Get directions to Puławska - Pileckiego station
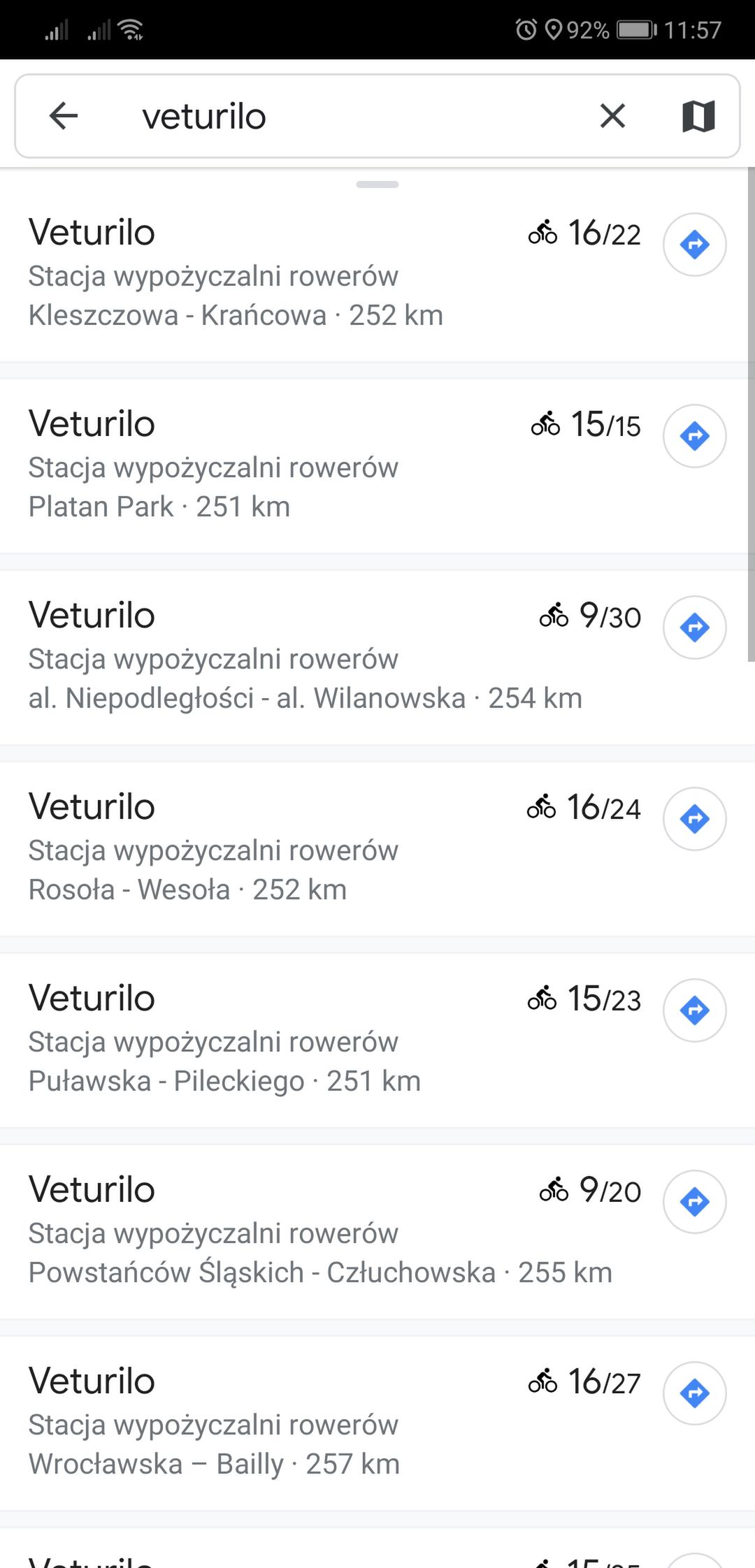Image resolution: width=755 pixels, height=1568 pixels. click(x=695, y=1010)
